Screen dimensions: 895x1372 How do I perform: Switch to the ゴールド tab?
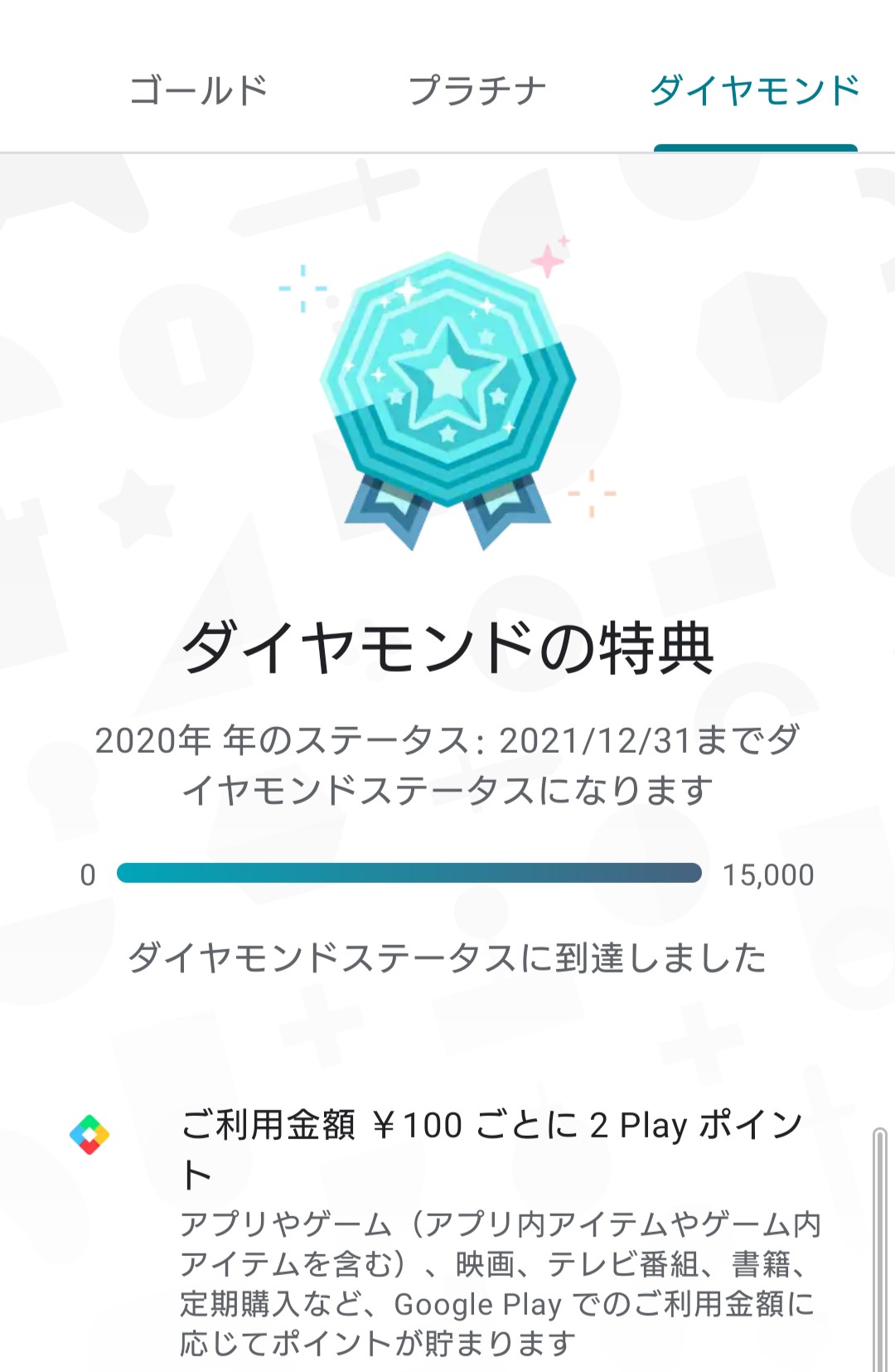click(199, 90)
